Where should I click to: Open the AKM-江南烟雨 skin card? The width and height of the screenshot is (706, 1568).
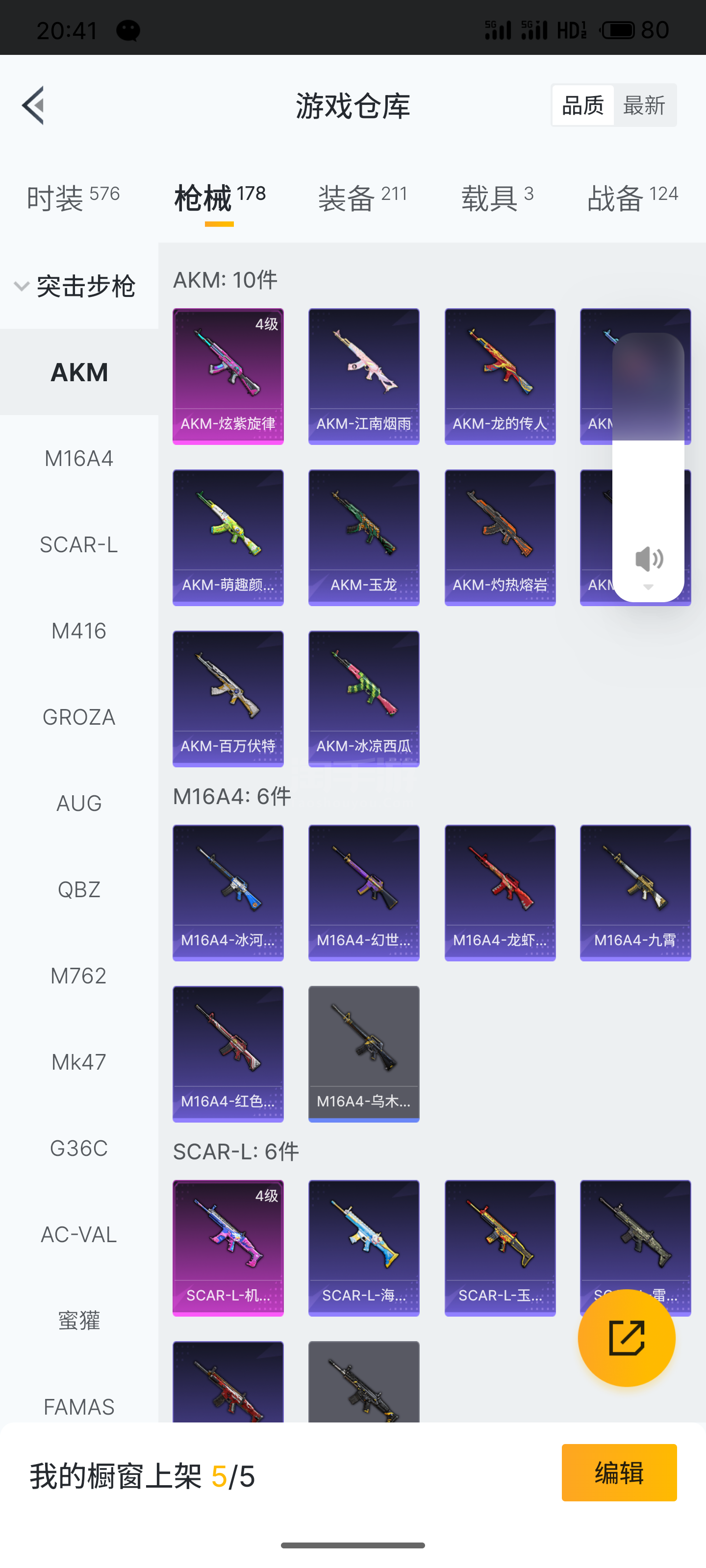364,376
